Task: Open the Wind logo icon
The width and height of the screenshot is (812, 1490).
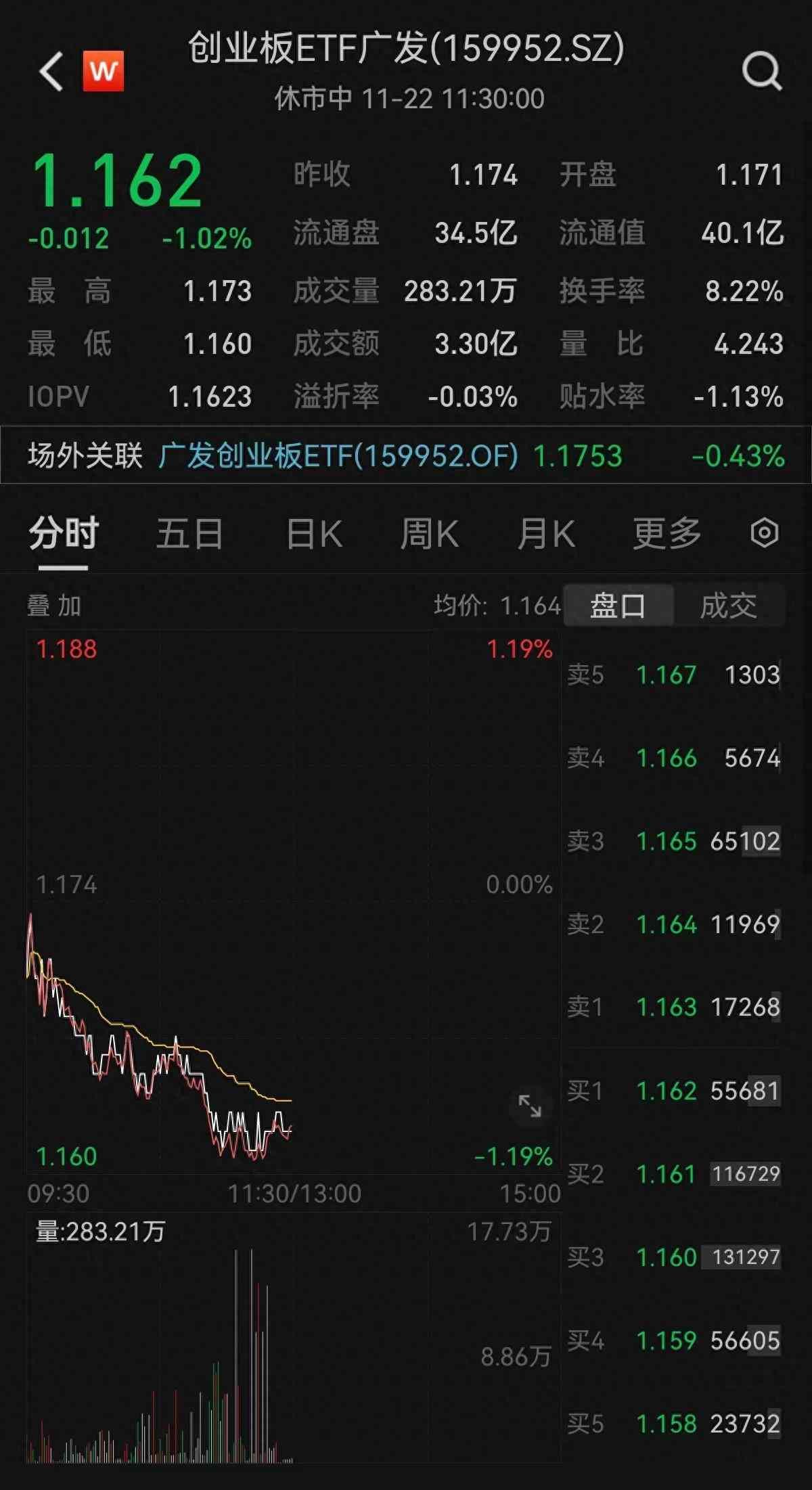Action: pos(101,70)
